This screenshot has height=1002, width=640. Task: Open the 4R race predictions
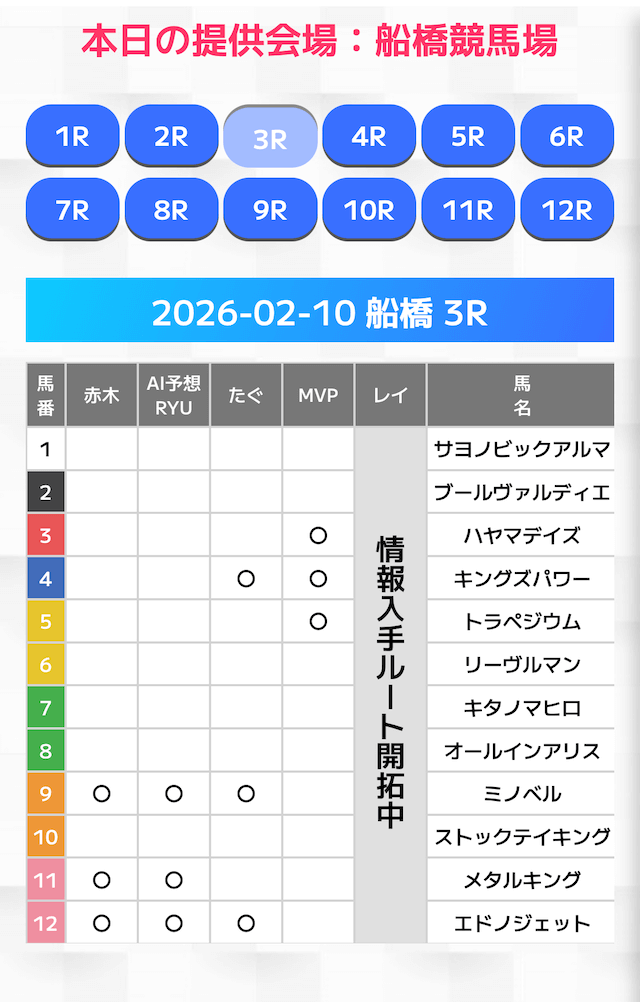click(x=369, y=136)
